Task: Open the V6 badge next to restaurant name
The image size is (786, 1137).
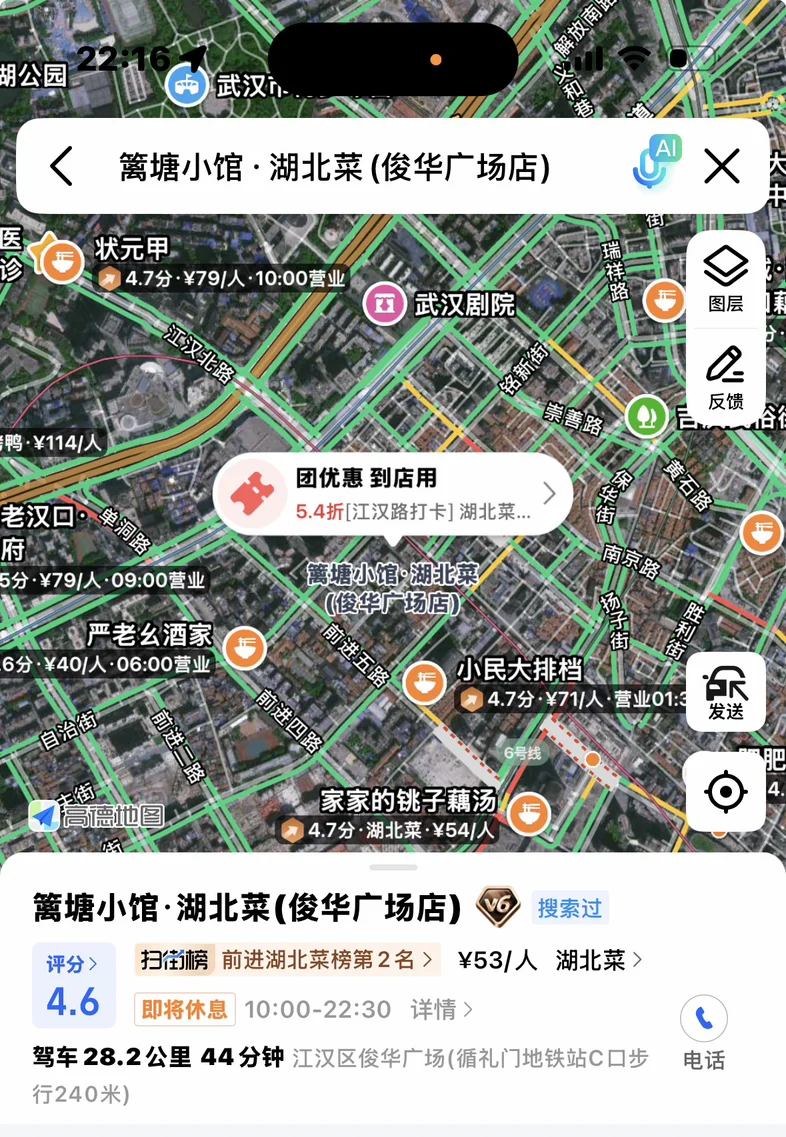Action: [497, 906]
